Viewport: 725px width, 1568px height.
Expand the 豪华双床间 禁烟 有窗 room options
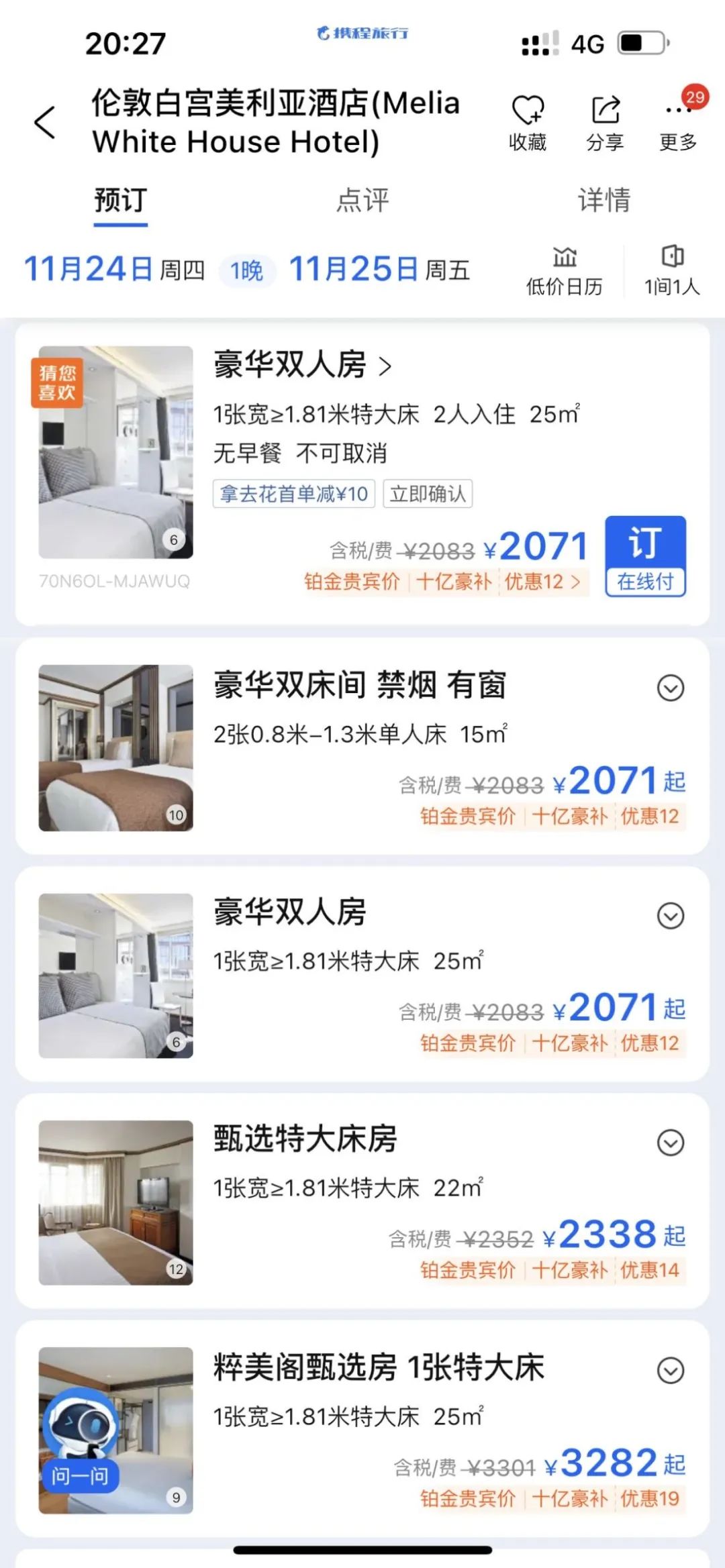click(670, 688)
